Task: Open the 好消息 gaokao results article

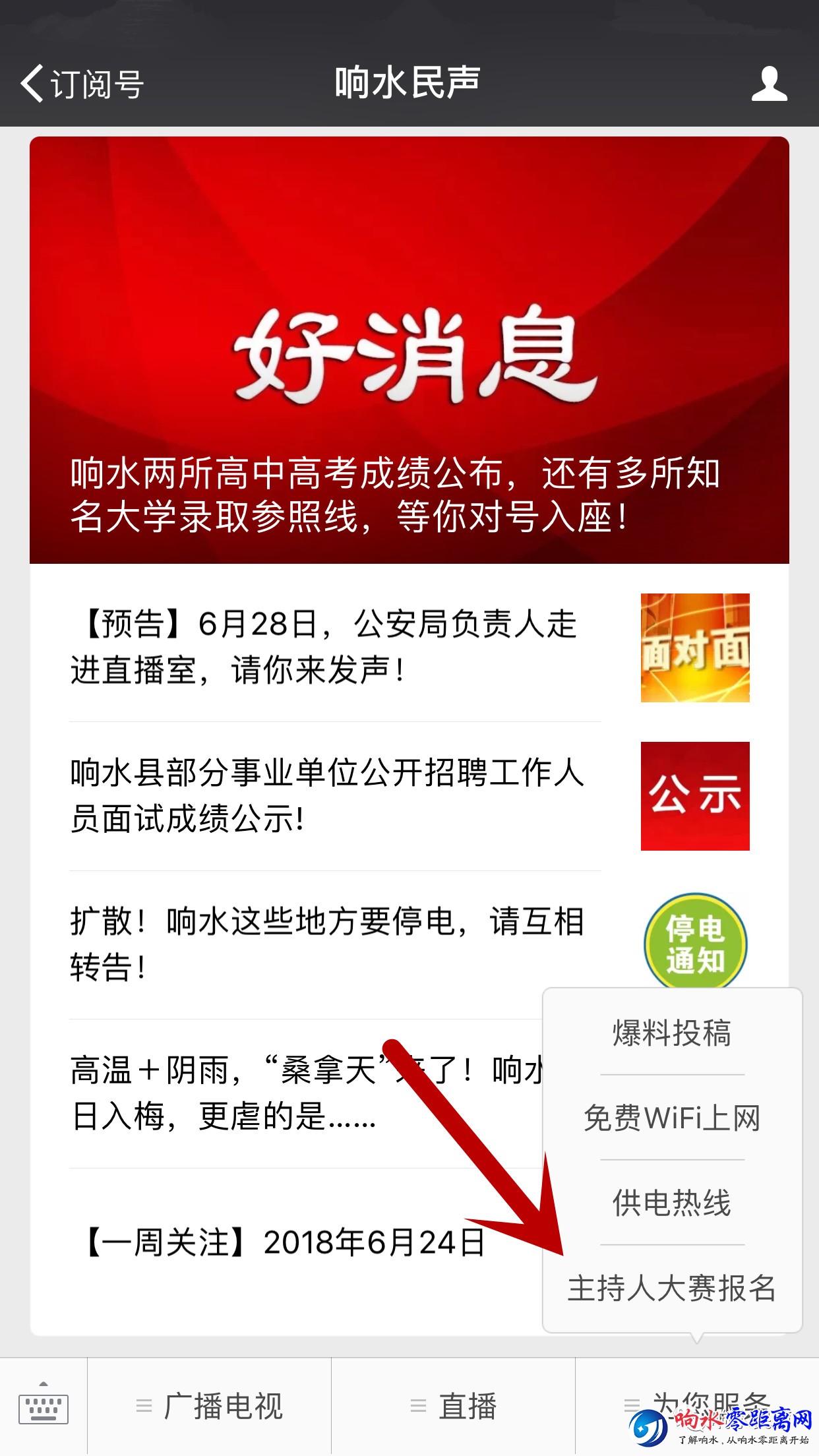Action: [x=409, y=350]
